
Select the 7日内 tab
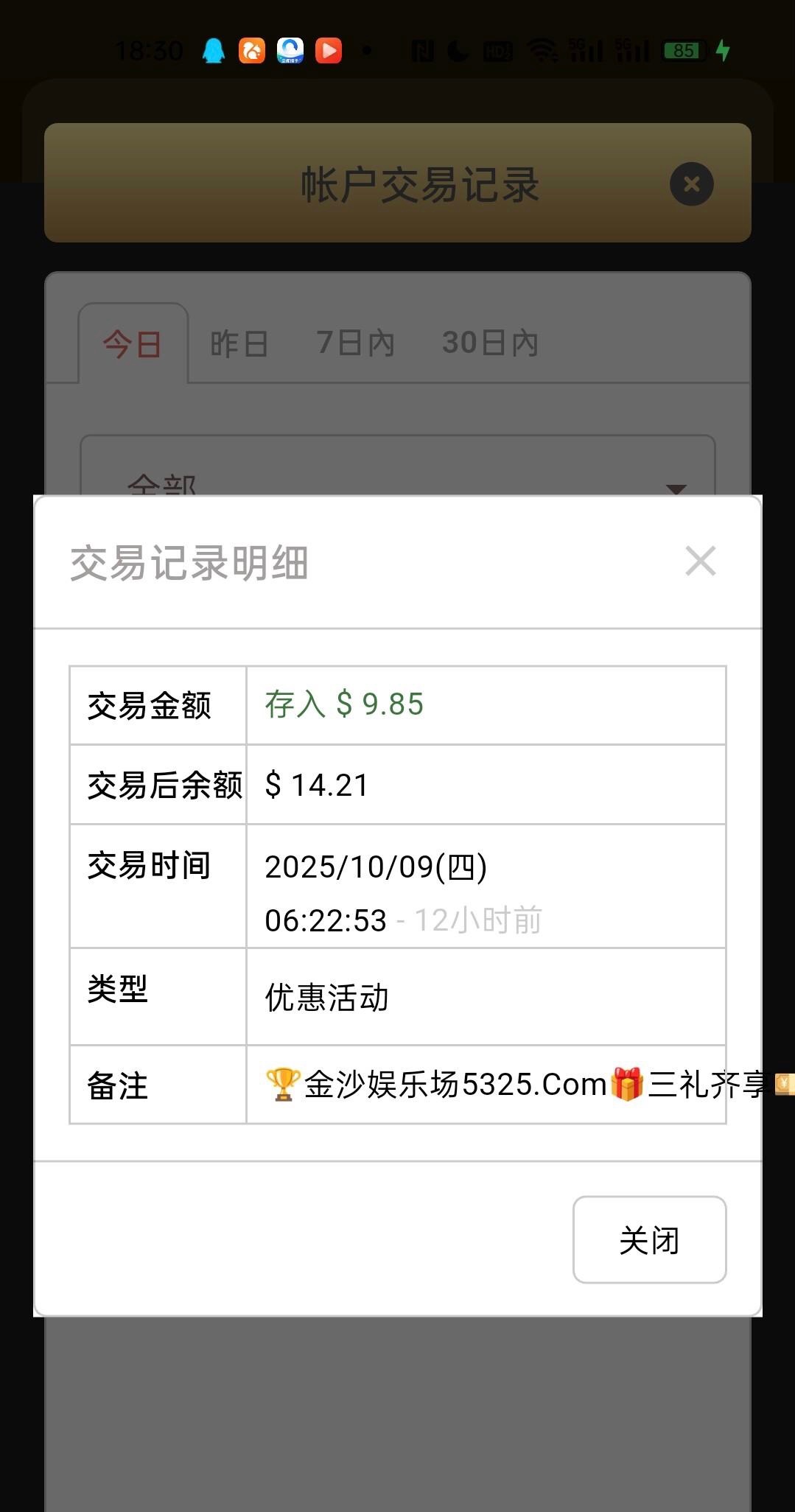[x=355, y=343]
